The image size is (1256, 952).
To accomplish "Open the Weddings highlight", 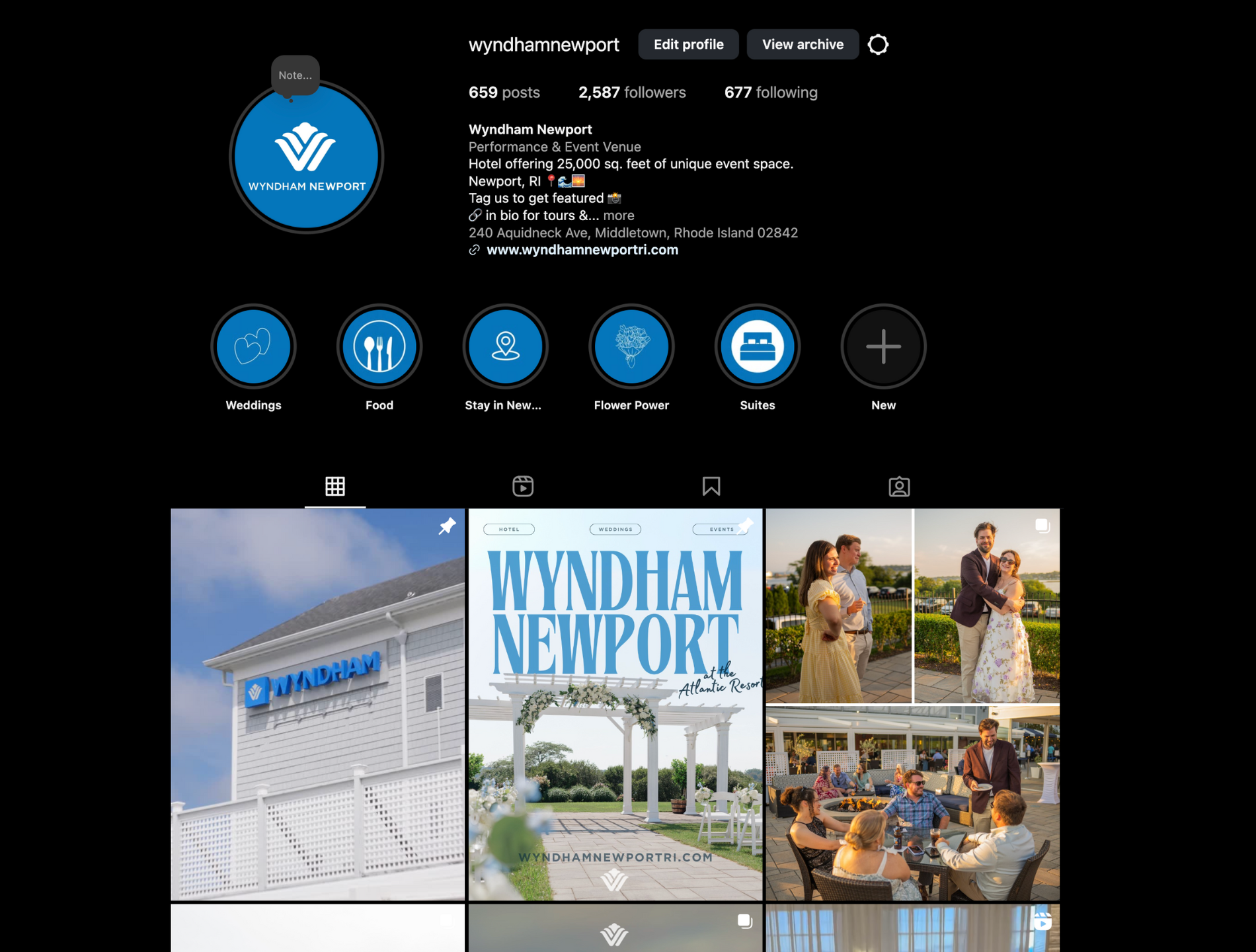I will tap(253, 346).
